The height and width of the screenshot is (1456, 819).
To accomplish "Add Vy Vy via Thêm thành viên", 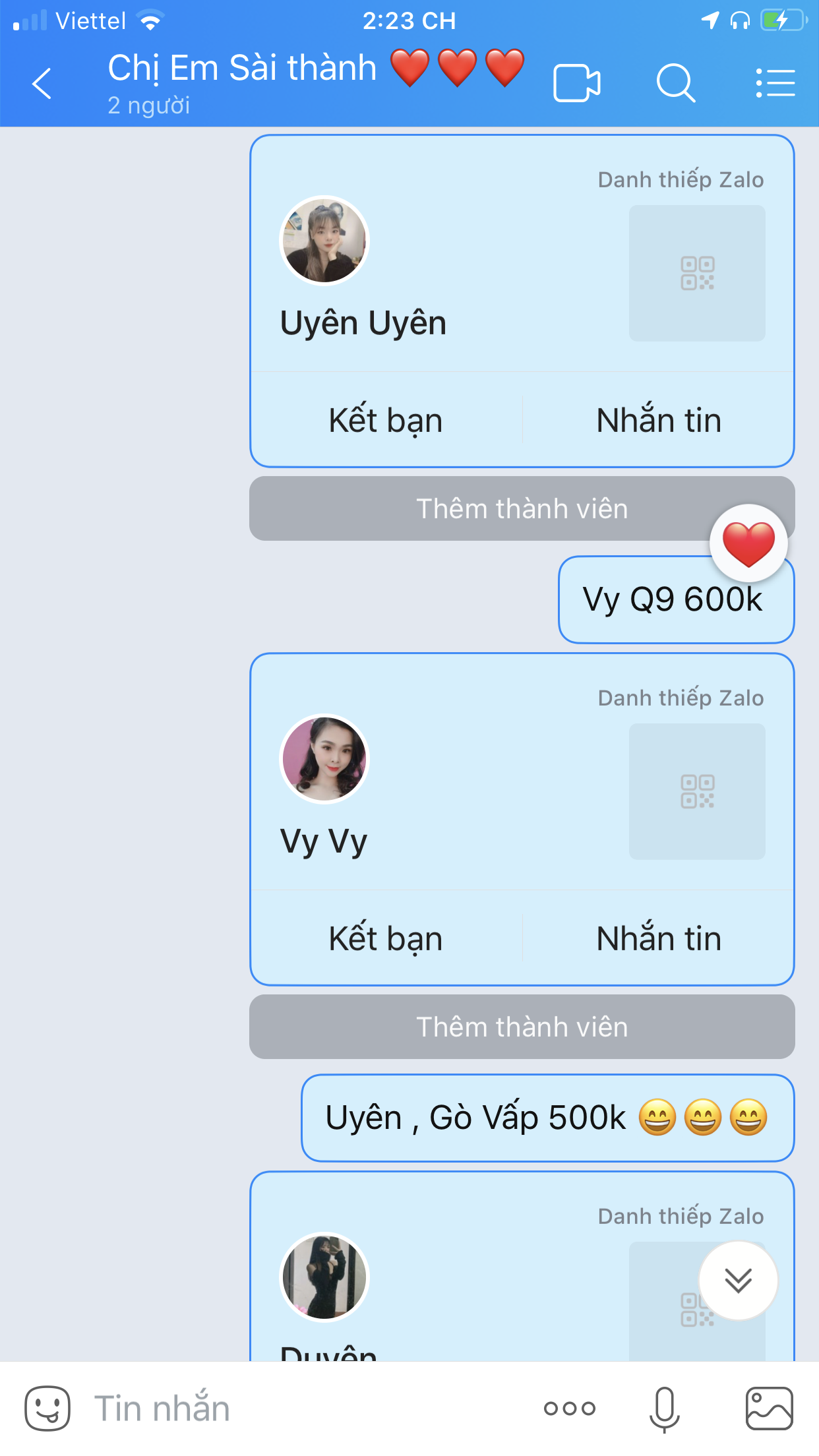I will 522,1027.
